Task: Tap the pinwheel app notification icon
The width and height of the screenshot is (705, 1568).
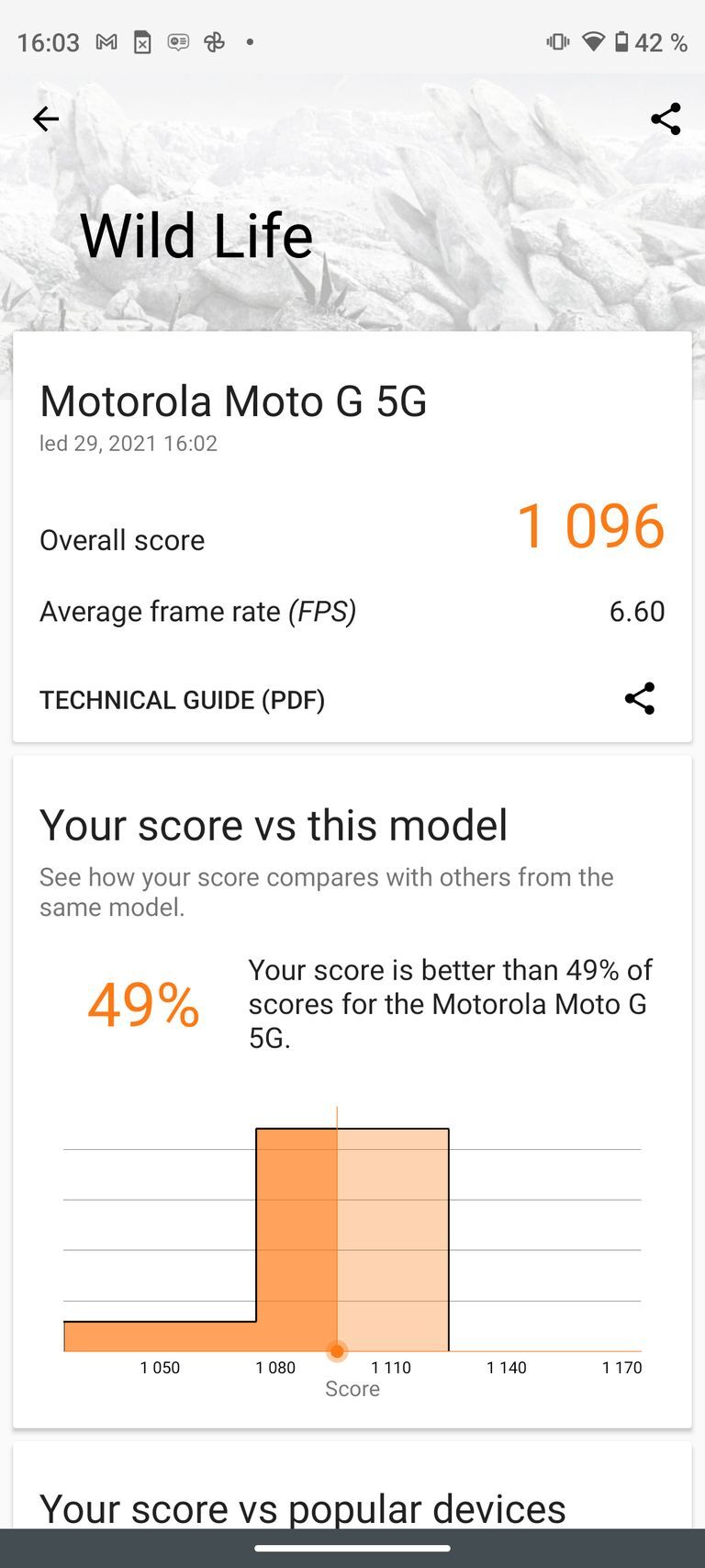Action: pos(215,41)
